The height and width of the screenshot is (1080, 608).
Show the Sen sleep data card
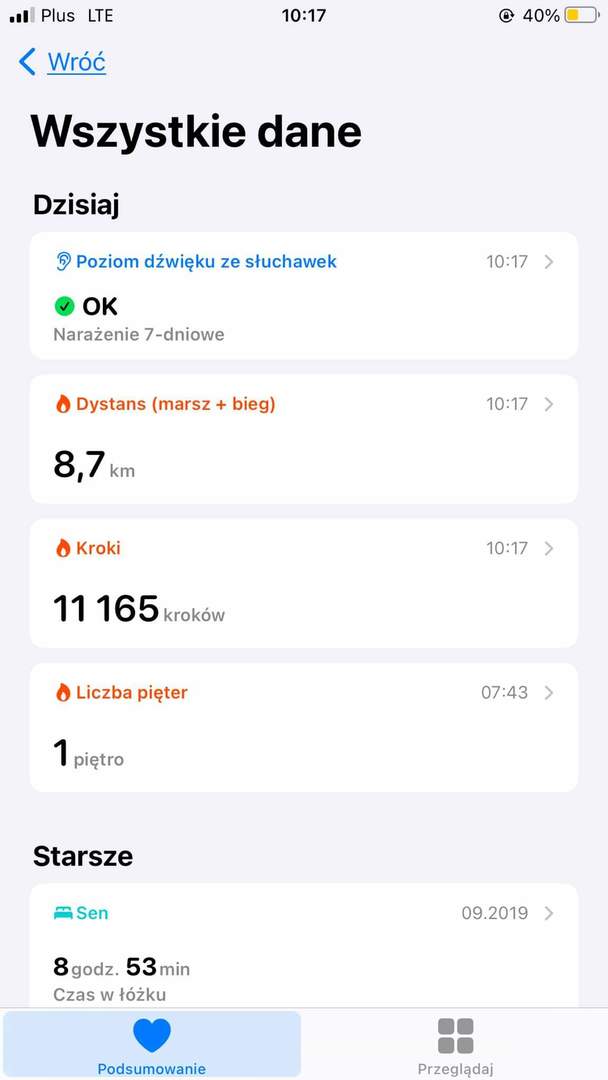[304, 945]
